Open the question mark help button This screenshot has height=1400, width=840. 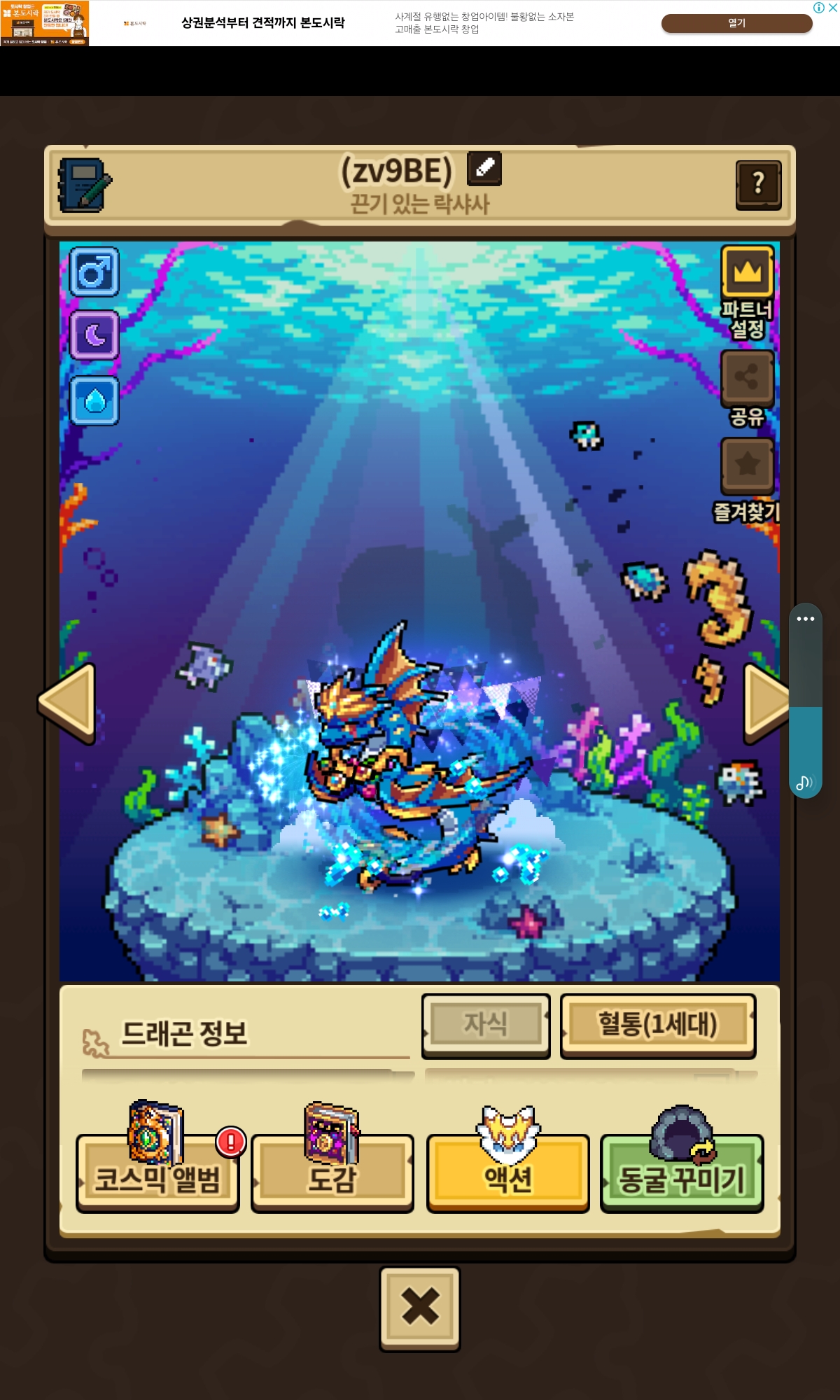click(758, 184)
